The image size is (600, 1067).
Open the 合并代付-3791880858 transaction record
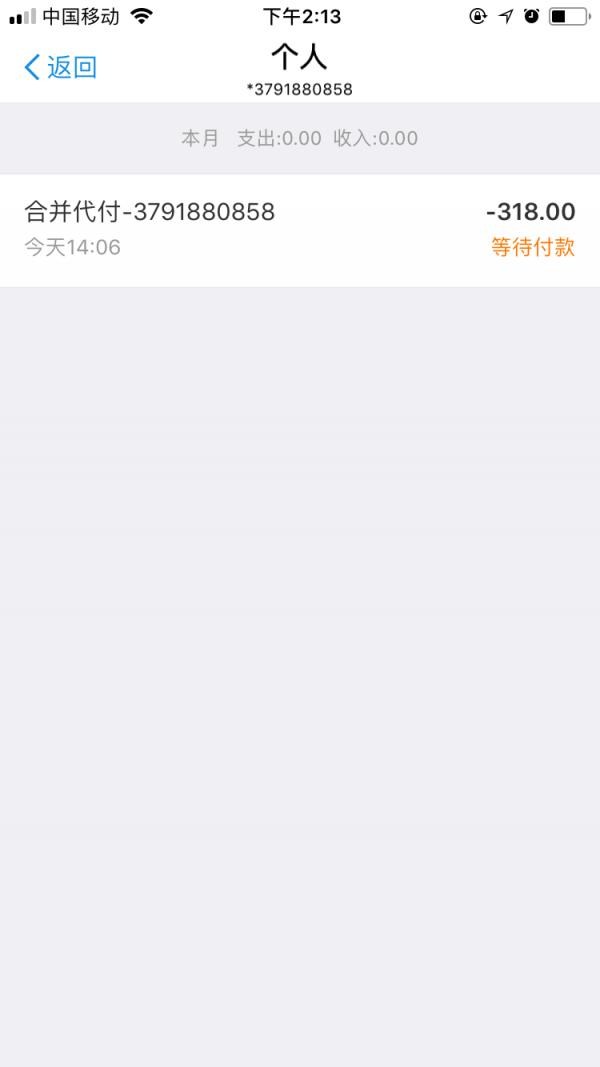[x=299, y=230]
